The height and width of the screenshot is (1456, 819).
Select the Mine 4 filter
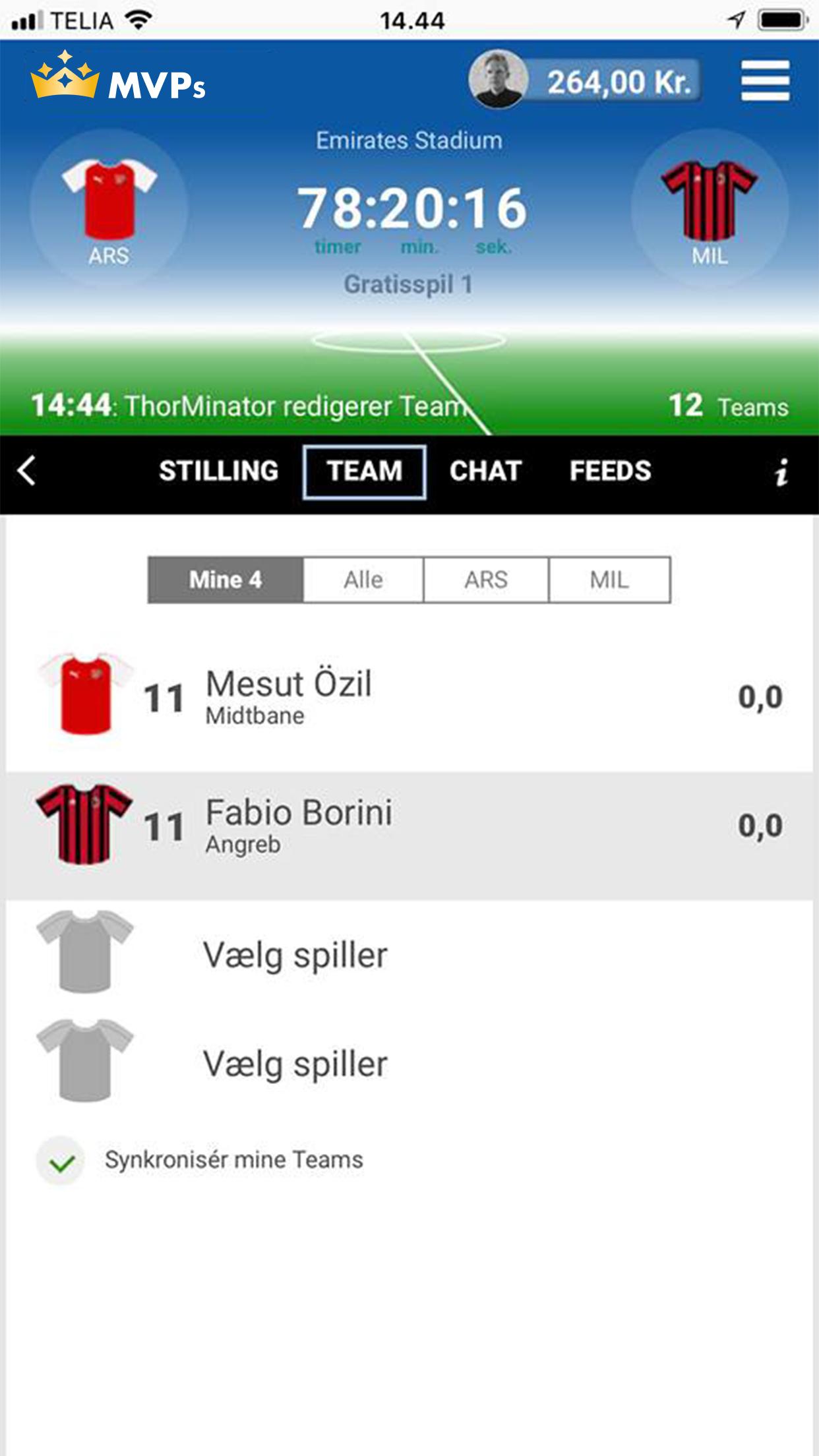click(x=226, y=580)
